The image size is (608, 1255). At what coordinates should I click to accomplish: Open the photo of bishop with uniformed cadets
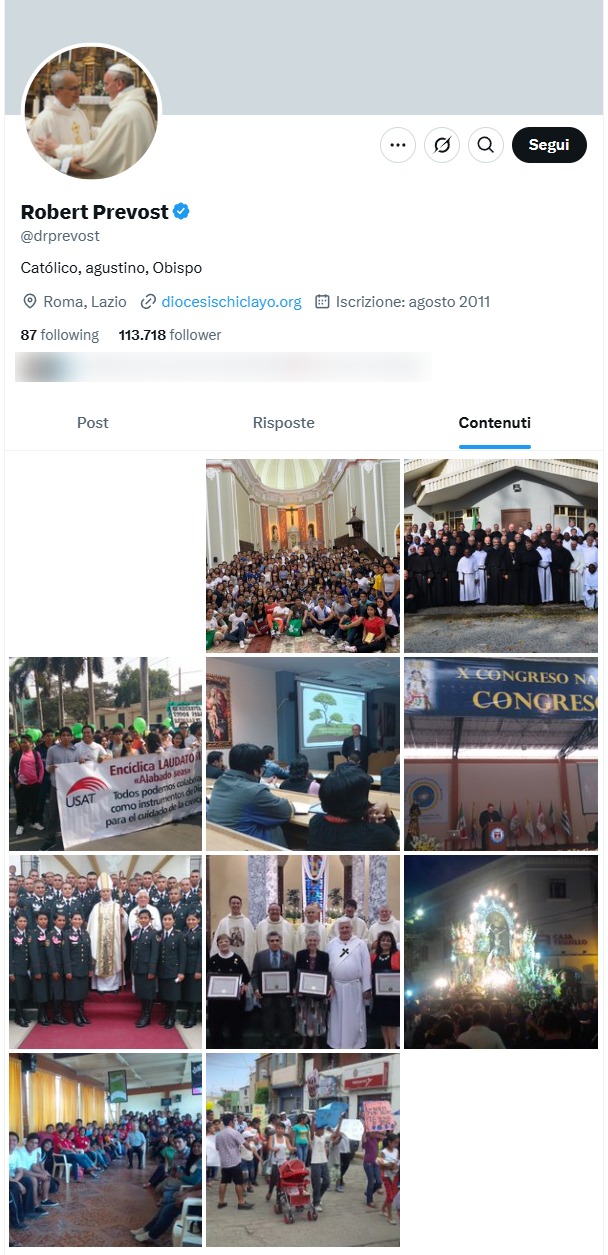(x=105, y=951)
